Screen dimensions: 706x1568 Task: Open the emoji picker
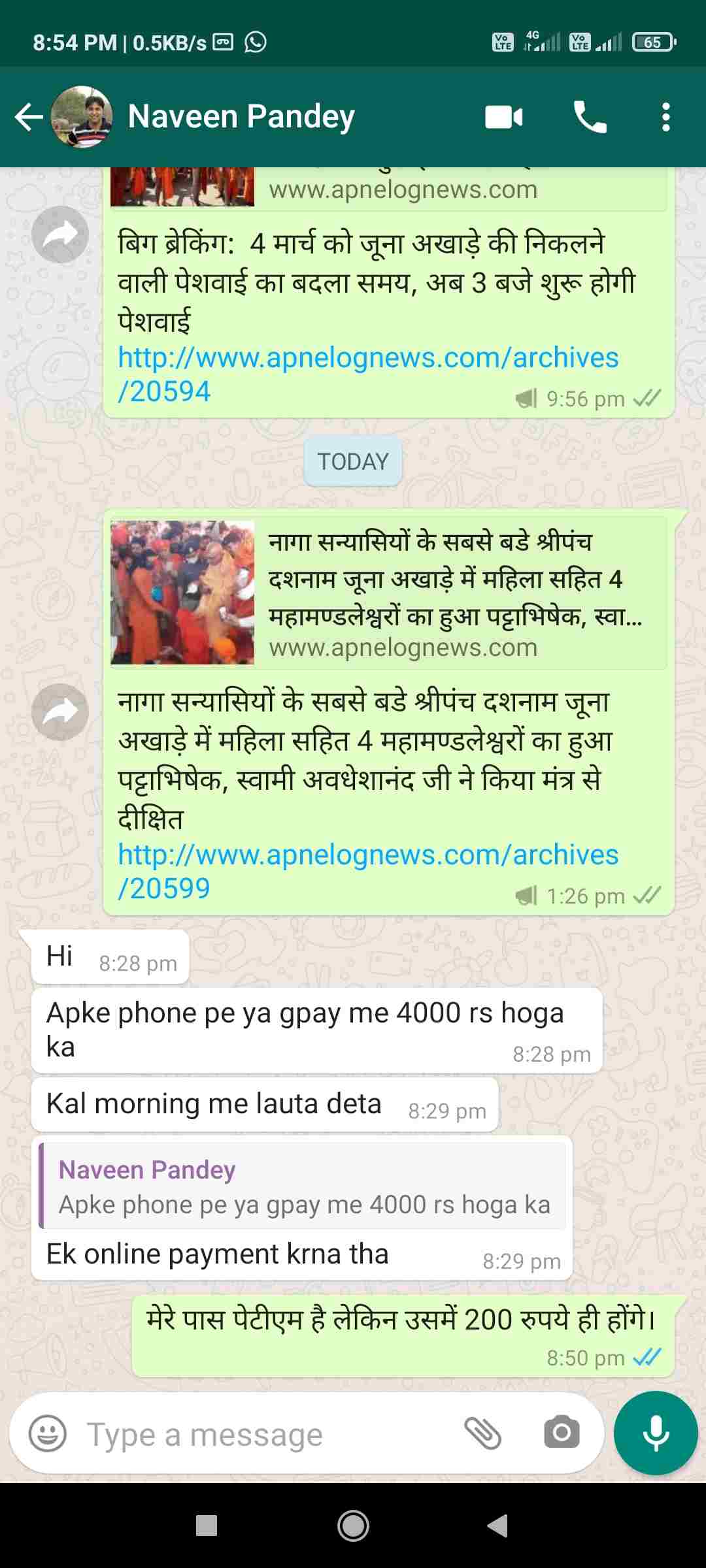point(48,1434)
